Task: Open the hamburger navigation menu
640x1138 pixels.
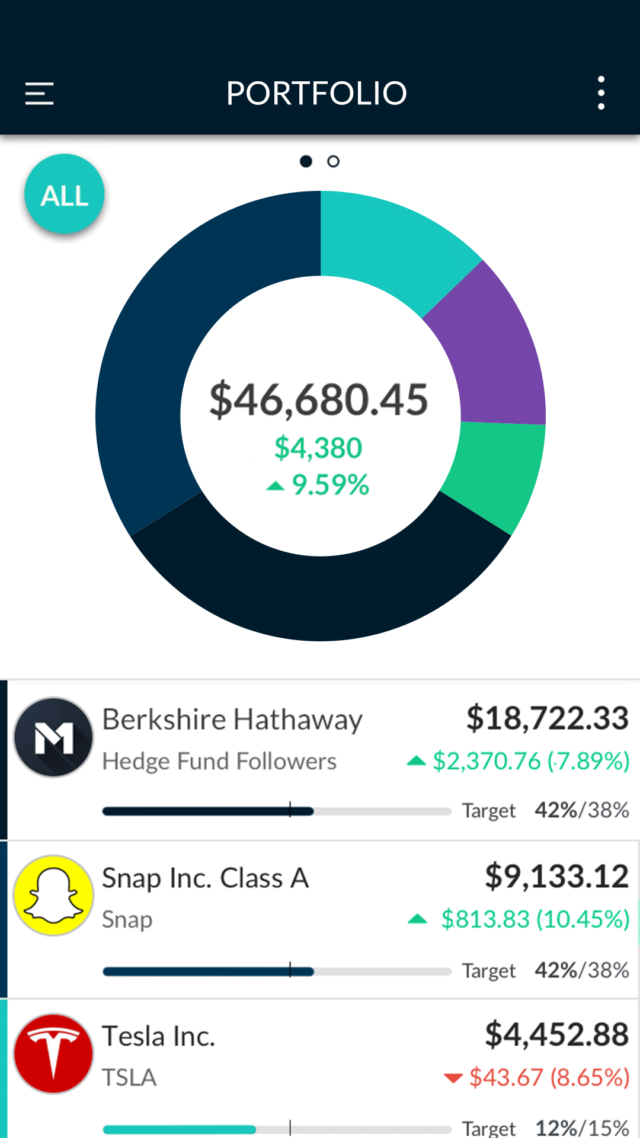Action: click(40, 94)
